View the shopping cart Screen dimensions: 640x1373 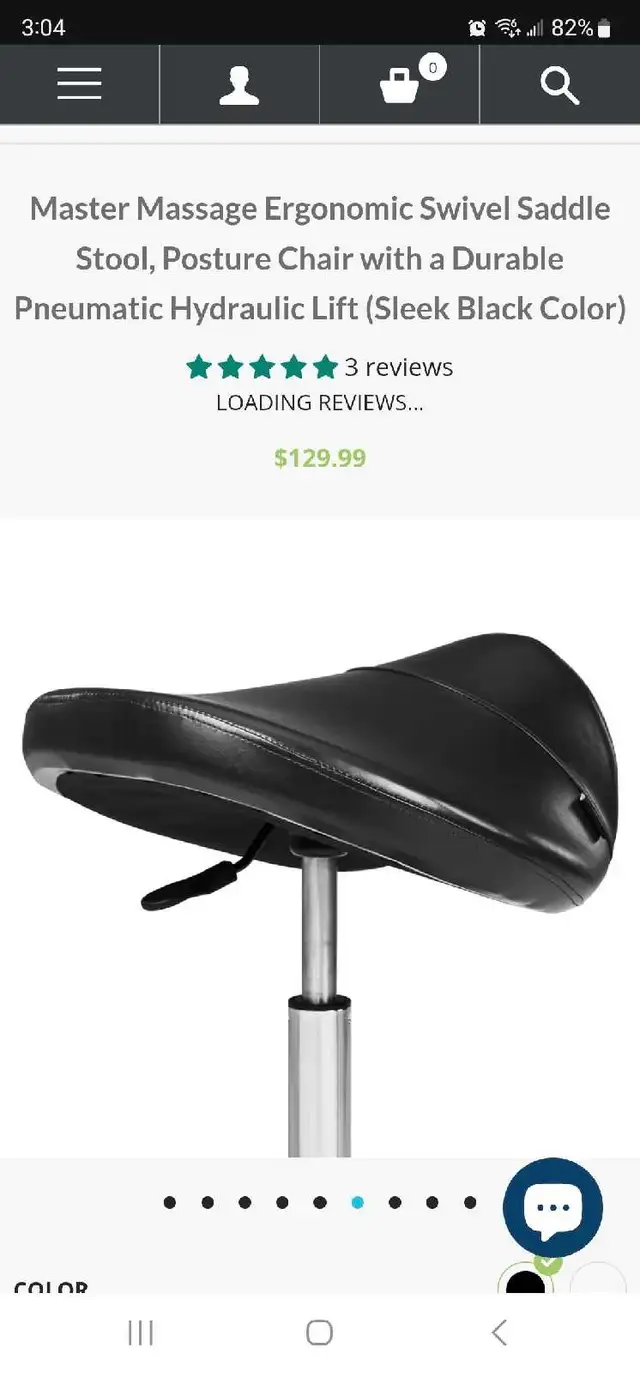(400, 85)
